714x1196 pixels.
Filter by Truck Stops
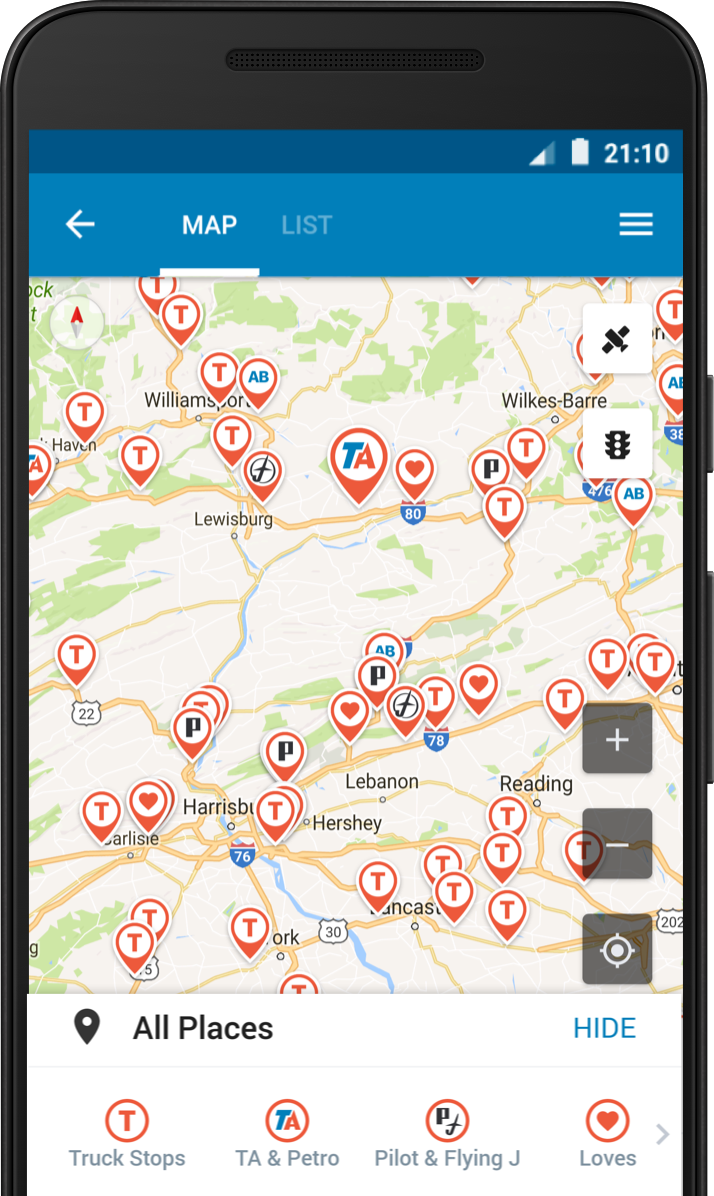tap(127, 1134)
